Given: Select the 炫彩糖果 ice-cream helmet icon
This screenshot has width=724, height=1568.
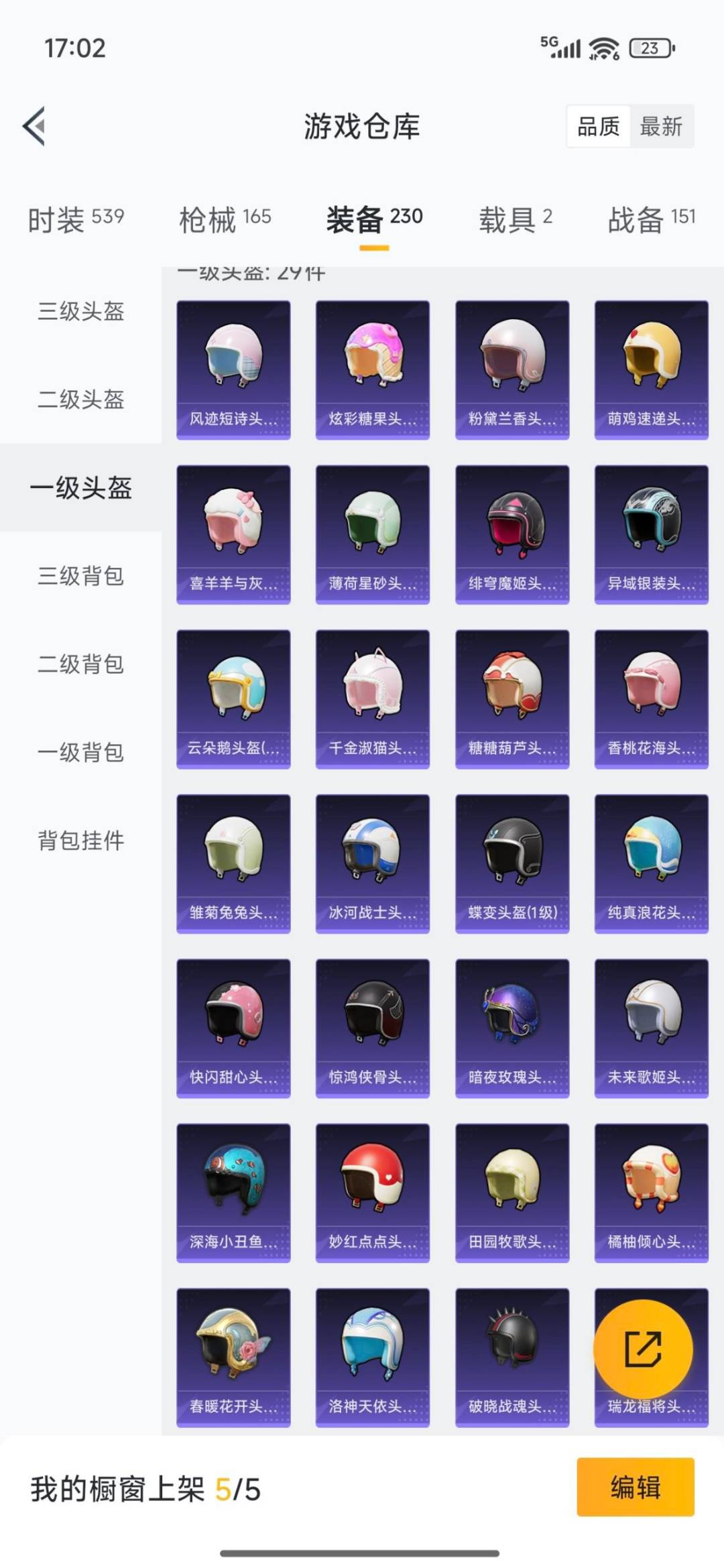Looking at the screenshot, I should 372,362.
